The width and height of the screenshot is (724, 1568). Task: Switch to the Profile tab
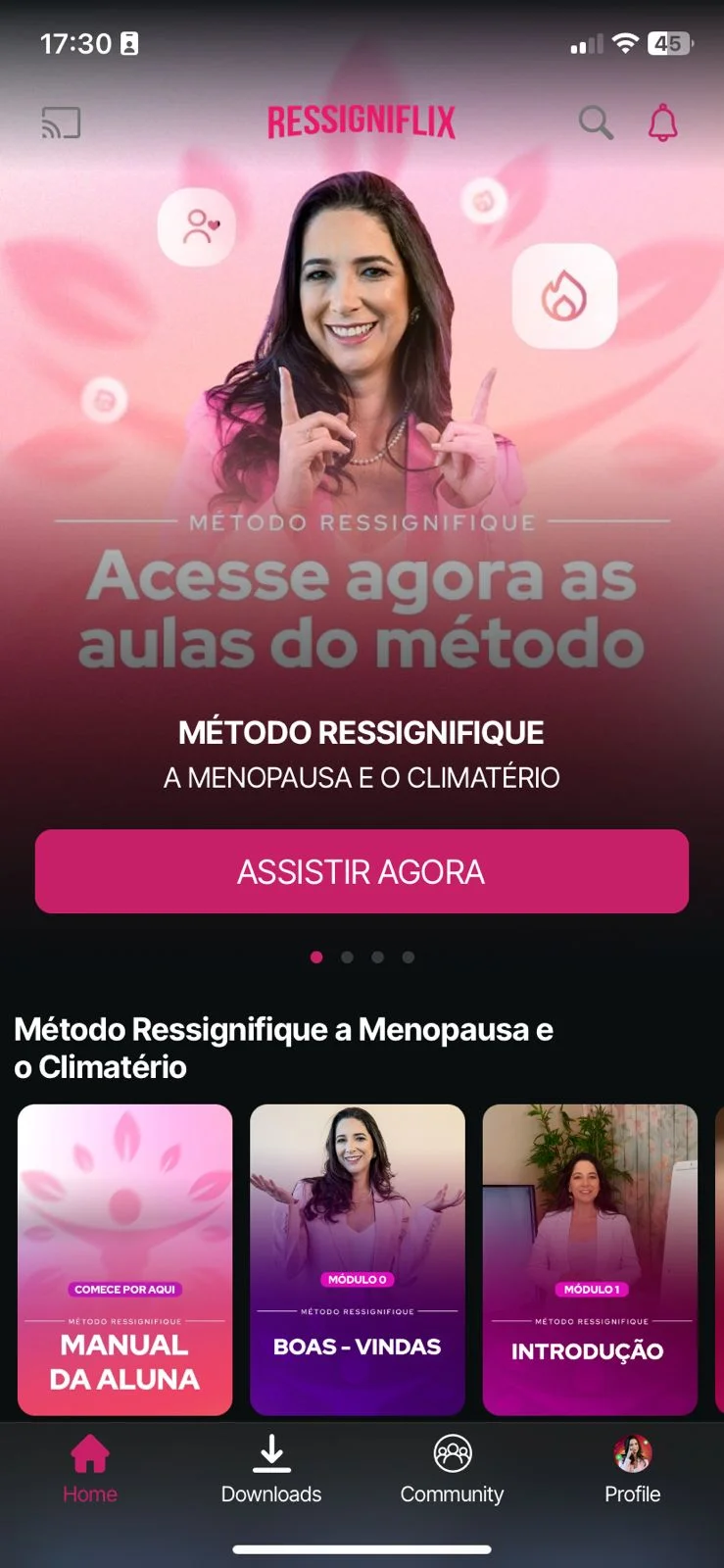tap(633, 1468)
